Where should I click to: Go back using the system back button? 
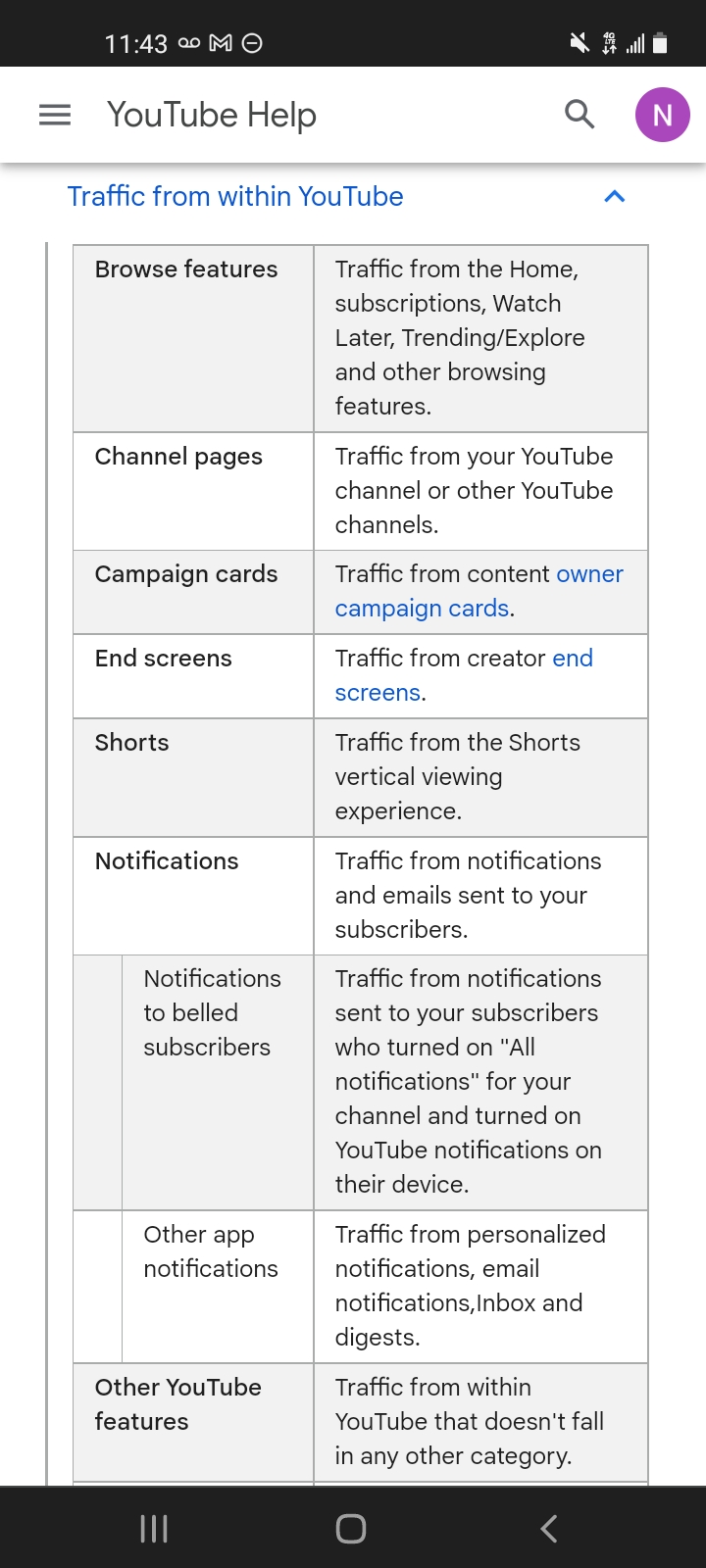(549, 1529)
